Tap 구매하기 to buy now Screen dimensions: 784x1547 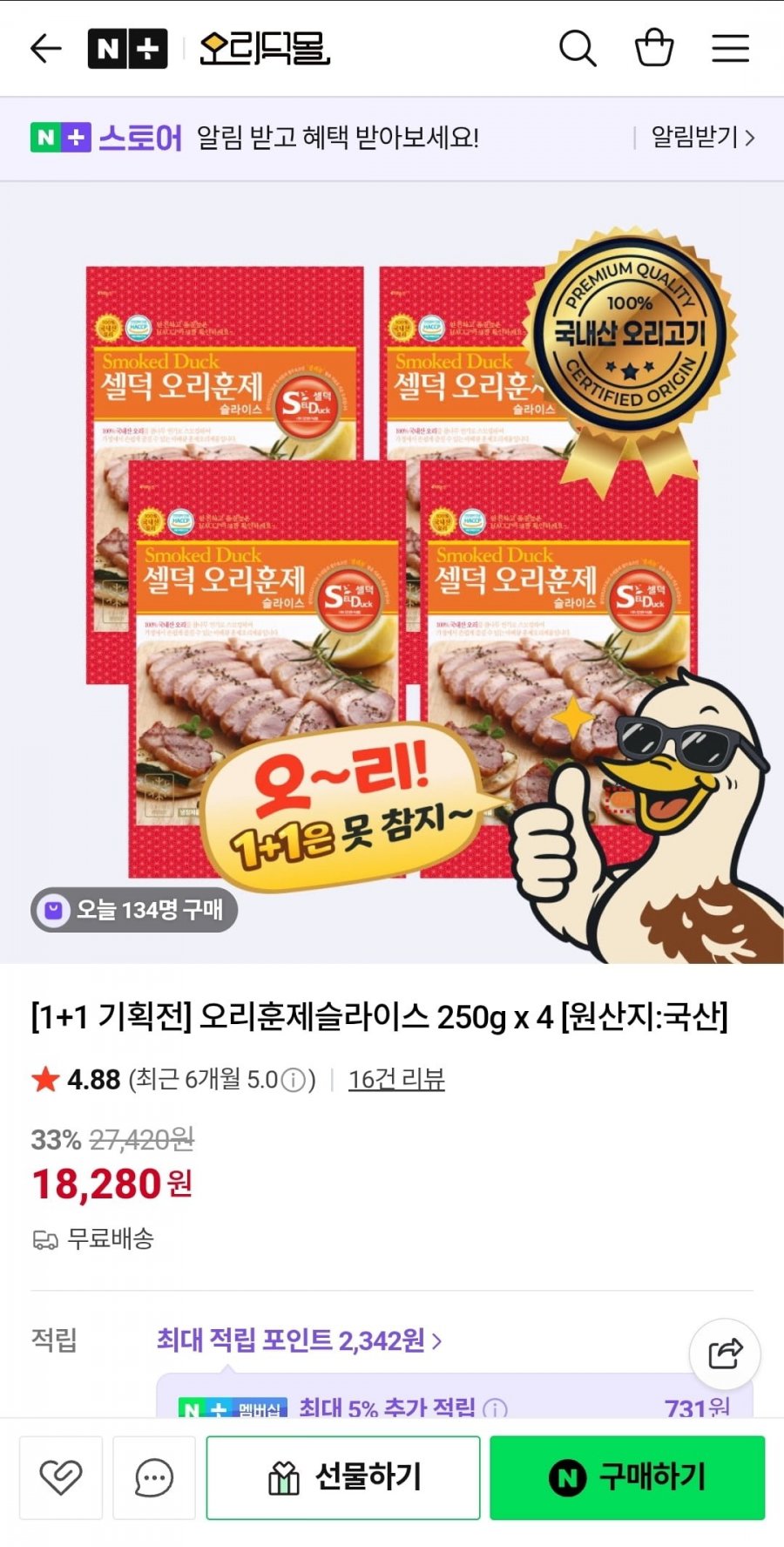point(627,1477)
